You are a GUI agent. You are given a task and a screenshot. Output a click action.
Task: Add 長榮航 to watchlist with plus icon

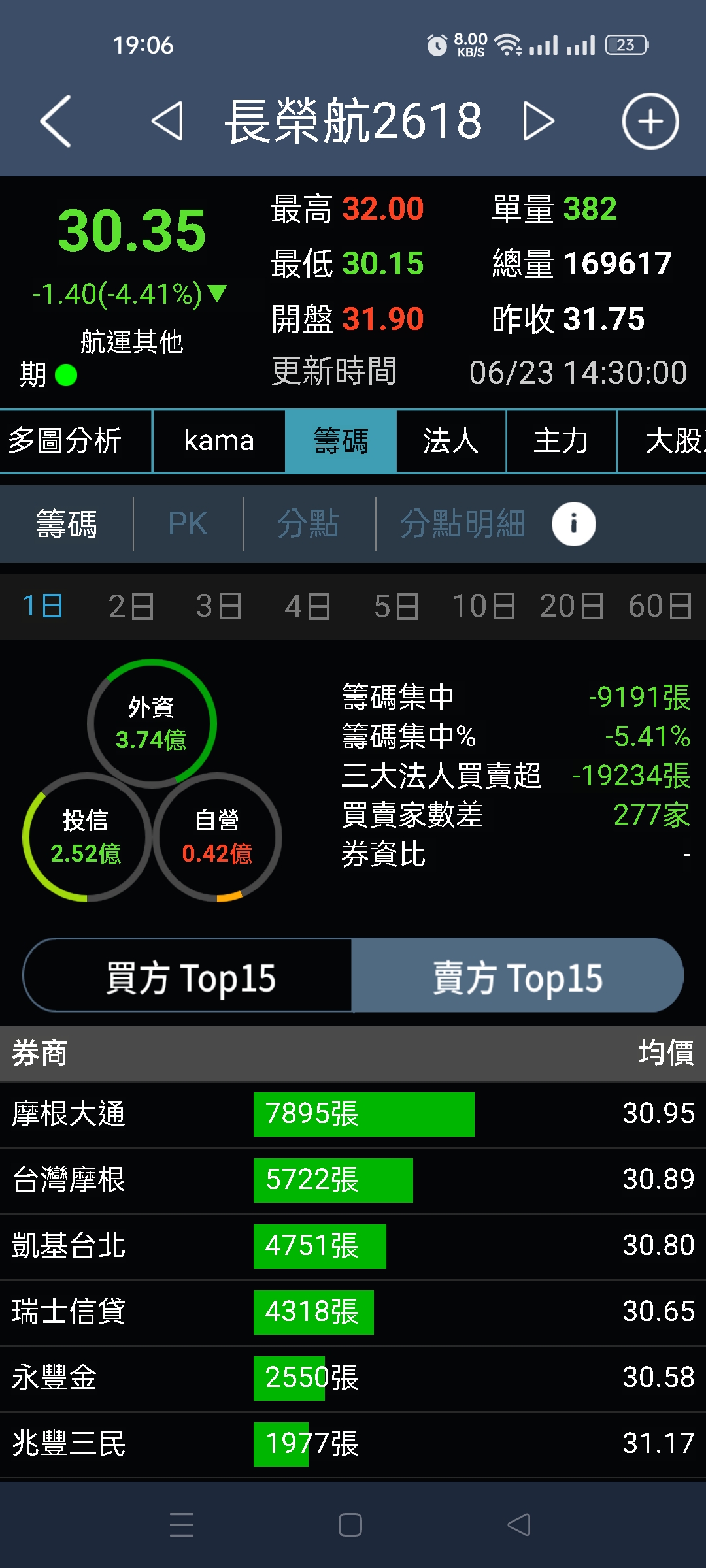(x=650, y=122)
